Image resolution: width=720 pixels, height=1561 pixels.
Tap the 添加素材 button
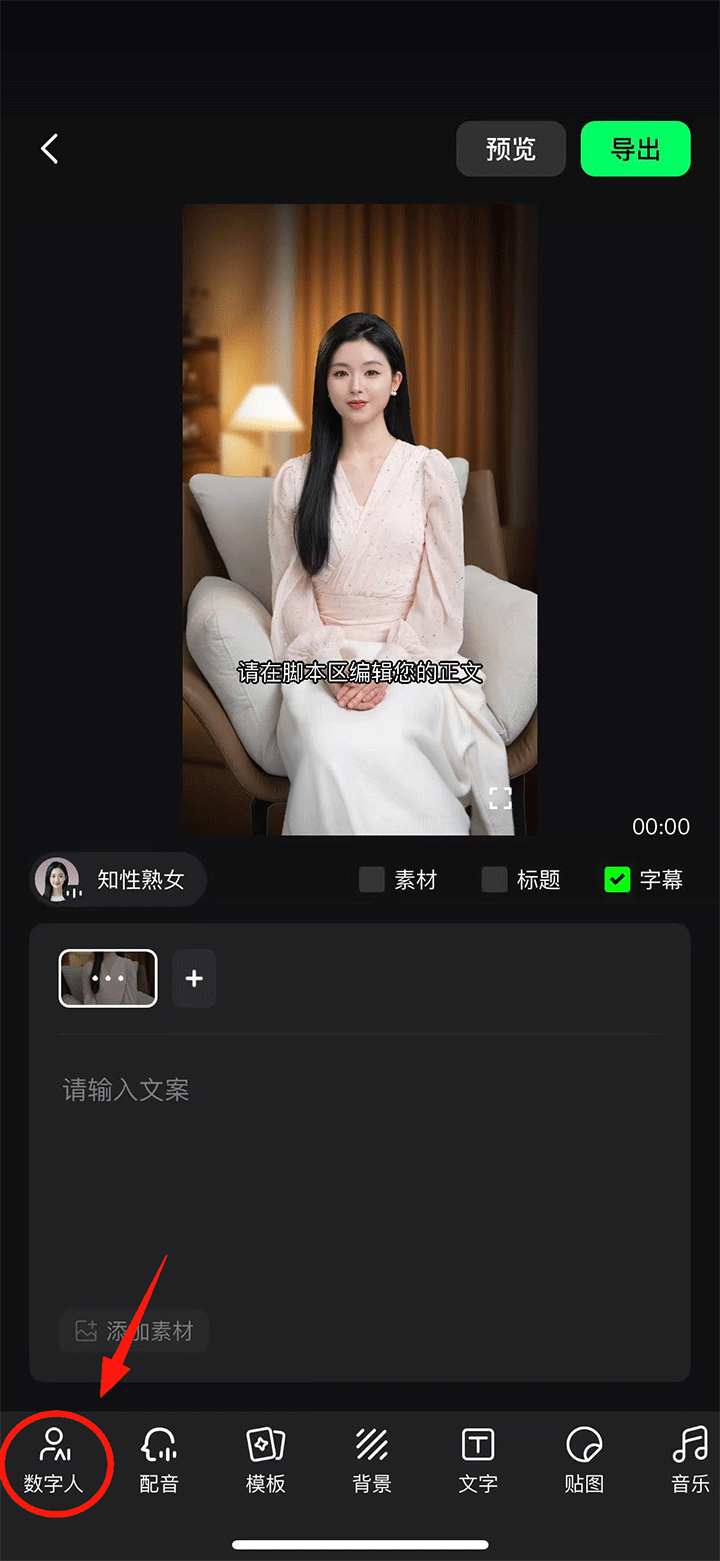click(134, 1331)
